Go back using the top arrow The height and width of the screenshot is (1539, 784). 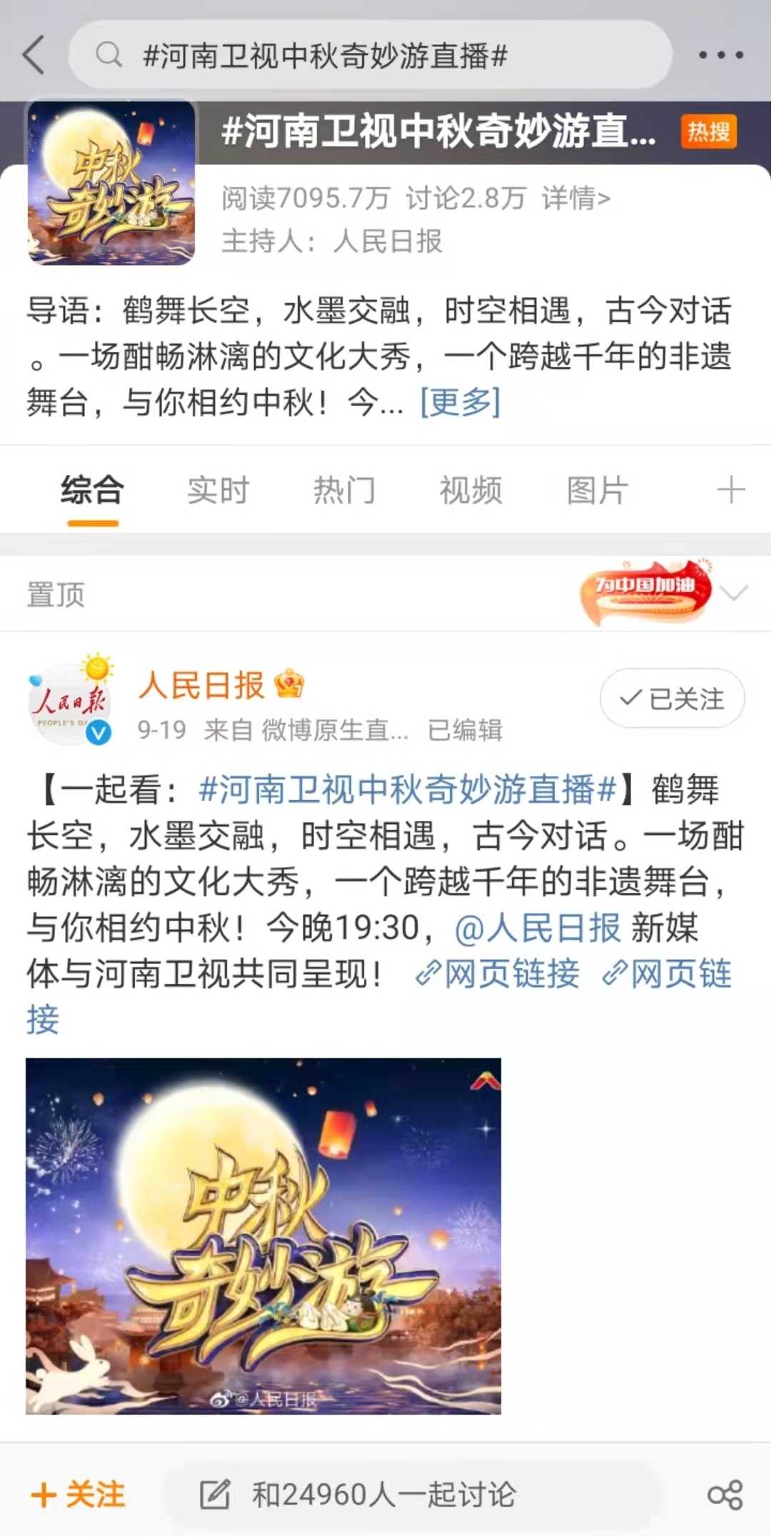pos(34,55)
